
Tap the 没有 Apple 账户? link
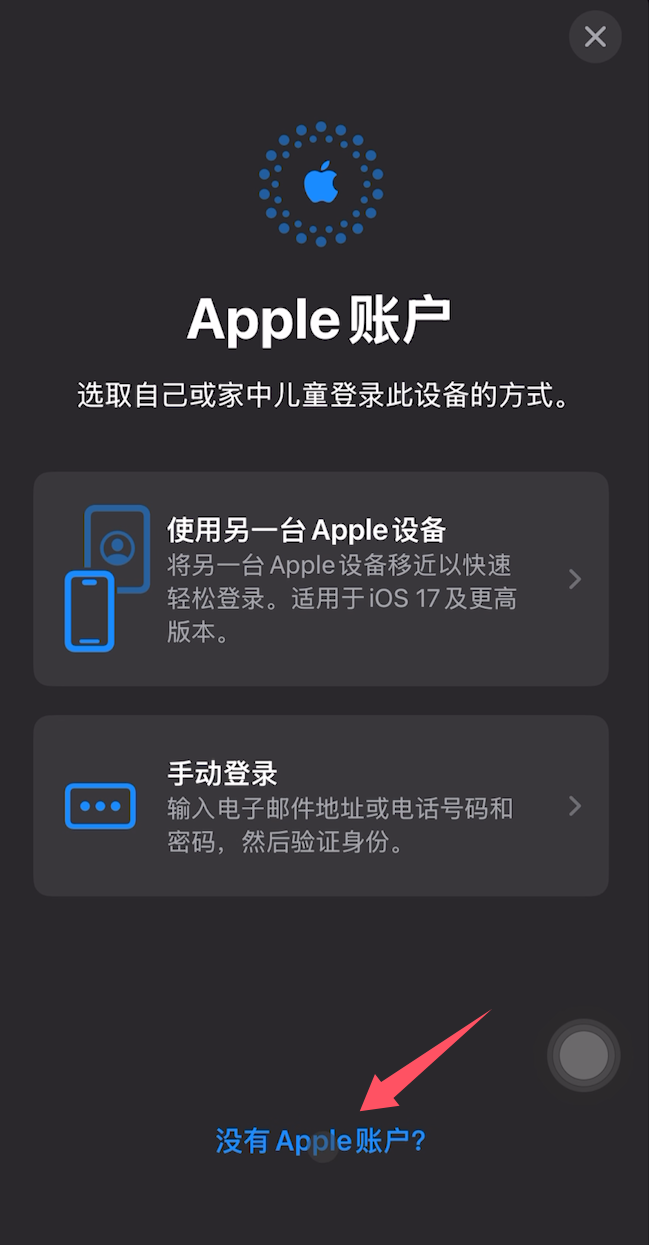point(321,1141)
